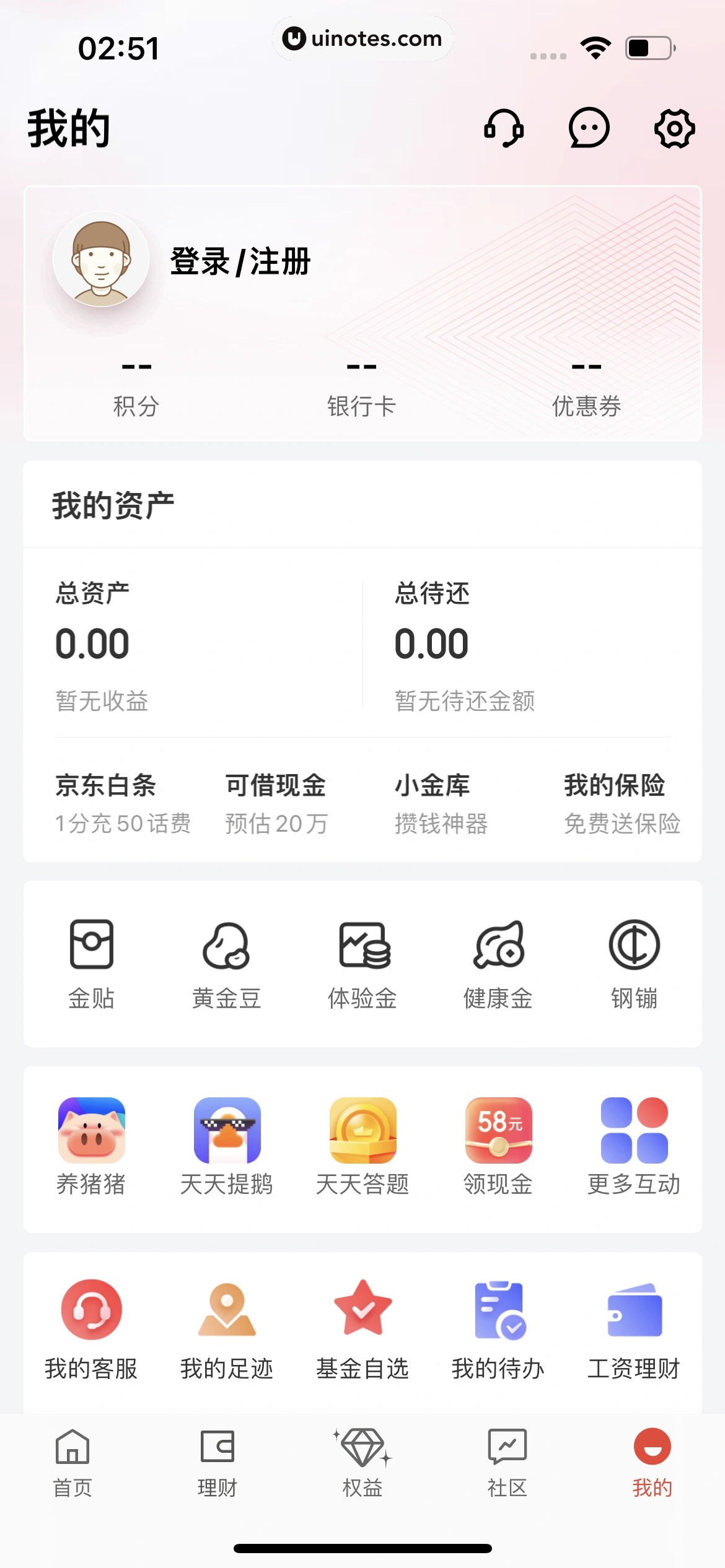
Task: Tap the 登录/注册 button
Action: point(240,261)
